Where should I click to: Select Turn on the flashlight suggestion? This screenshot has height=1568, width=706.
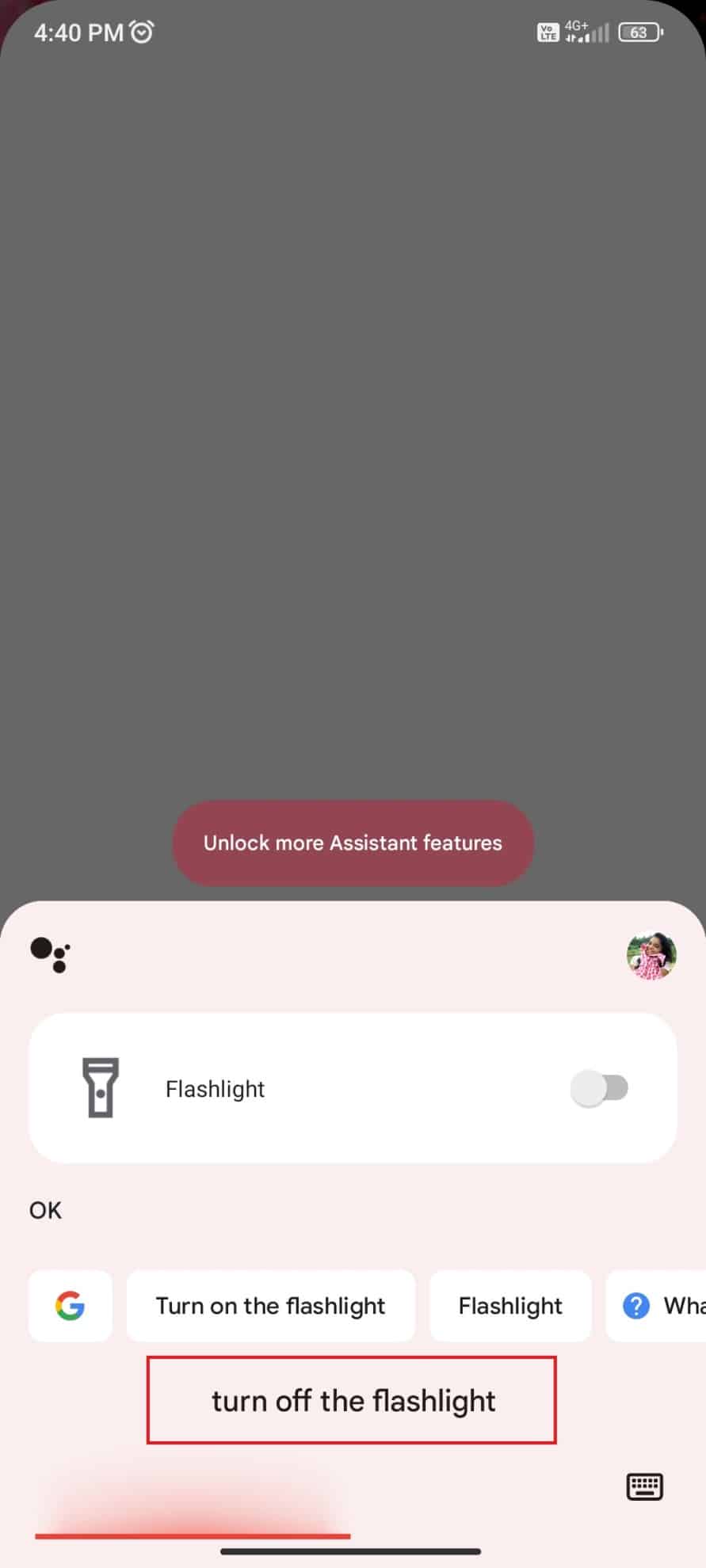pyautogui.click(x=270, y=1305)
